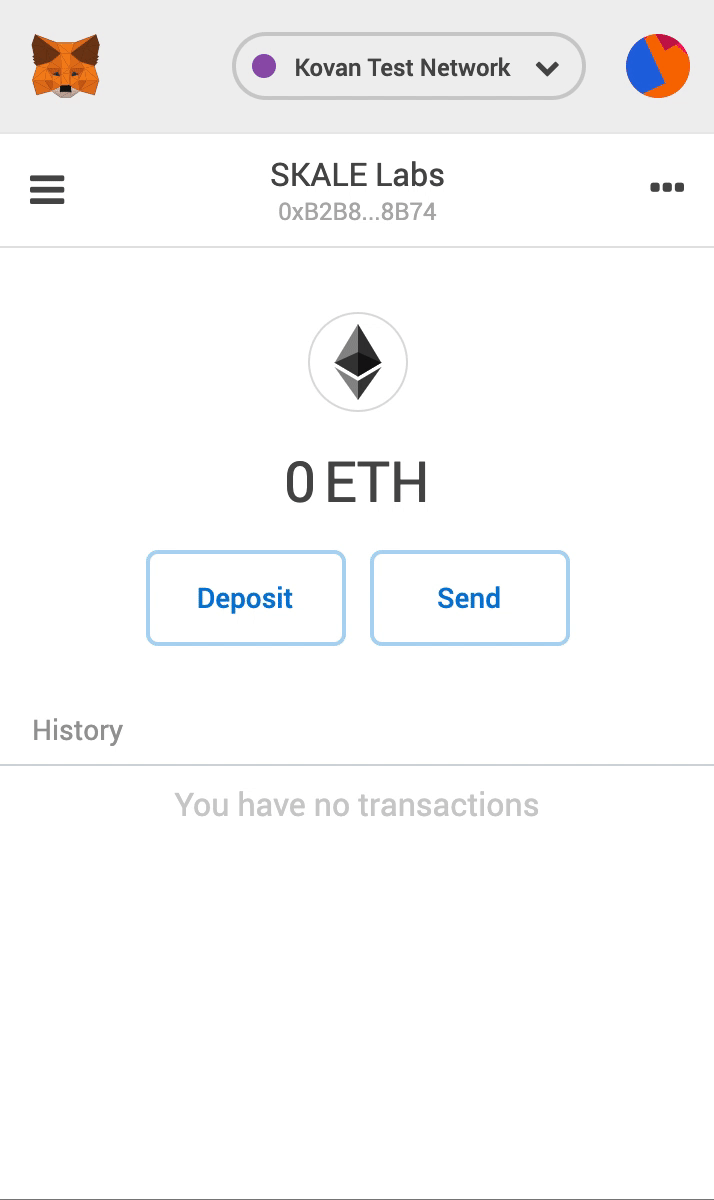Open the three-dot account options
Image resolution: width=714 pixels, height=1200 pixels.
point(667,187)
